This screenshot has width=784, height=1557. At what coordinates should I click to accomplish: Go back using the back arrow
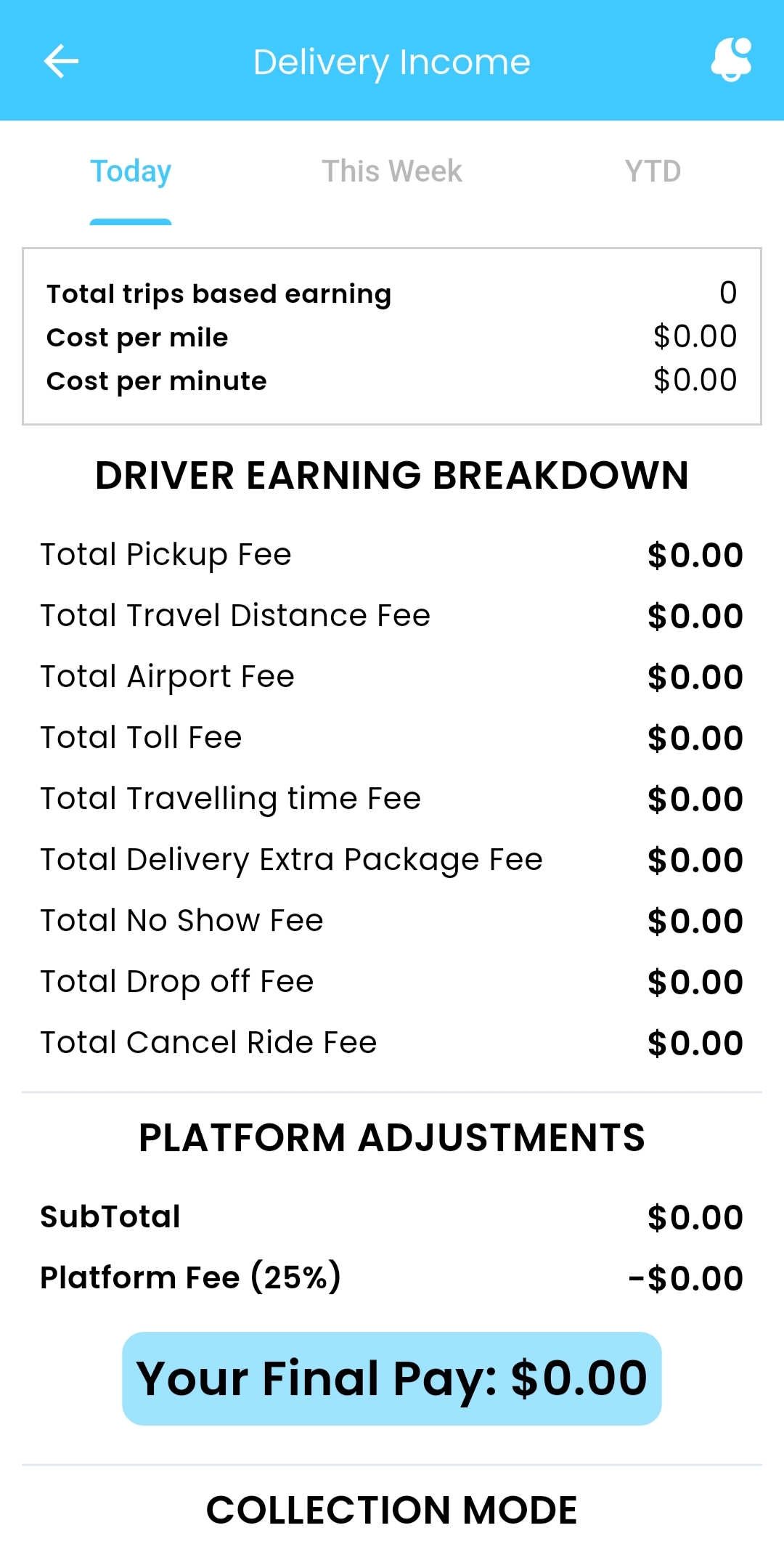pyautogui.click(x=60, y=61)
